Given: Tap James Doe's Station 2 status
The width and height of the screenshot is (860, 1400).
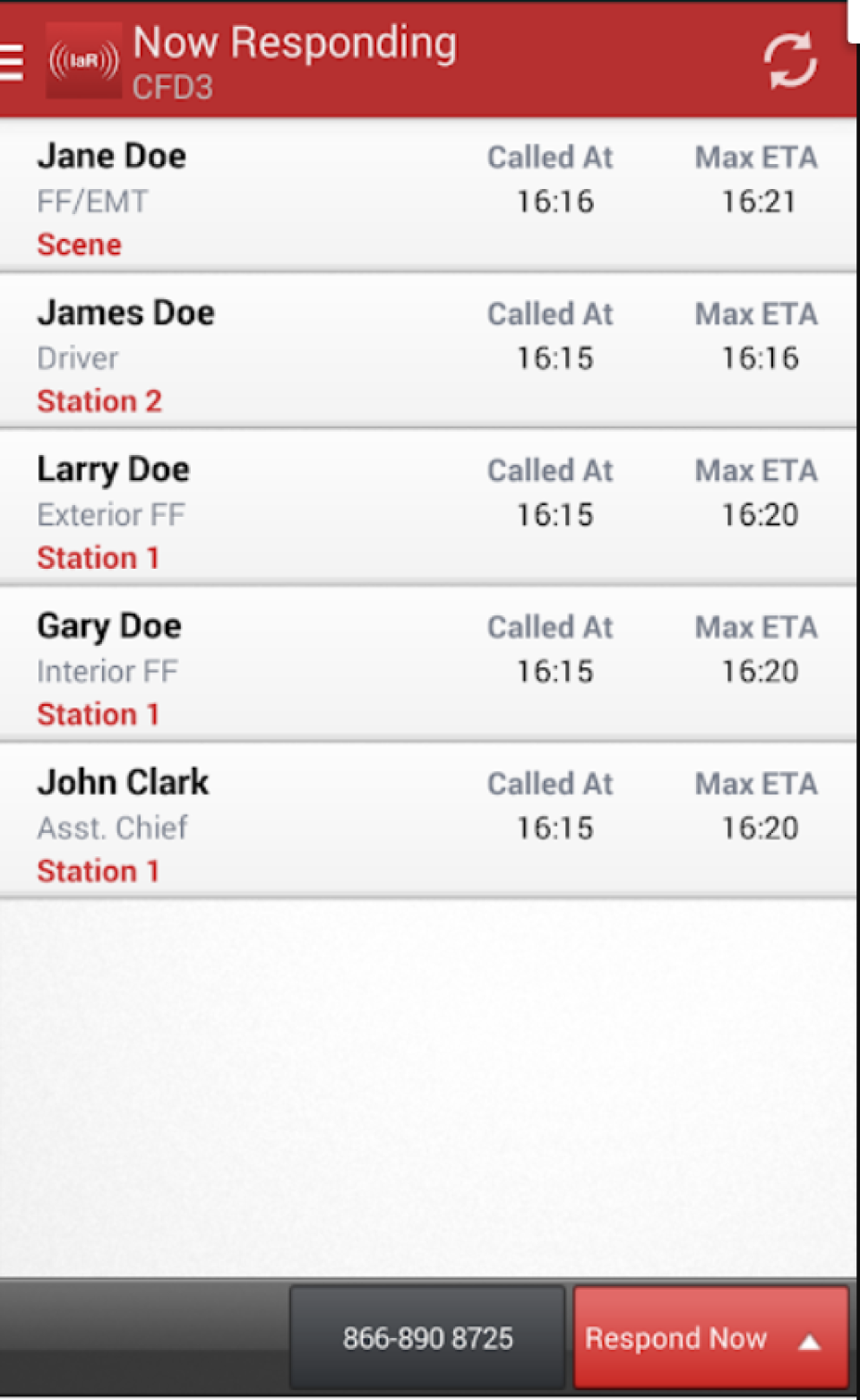Looking at the screenshot, I should click(99, 400).
